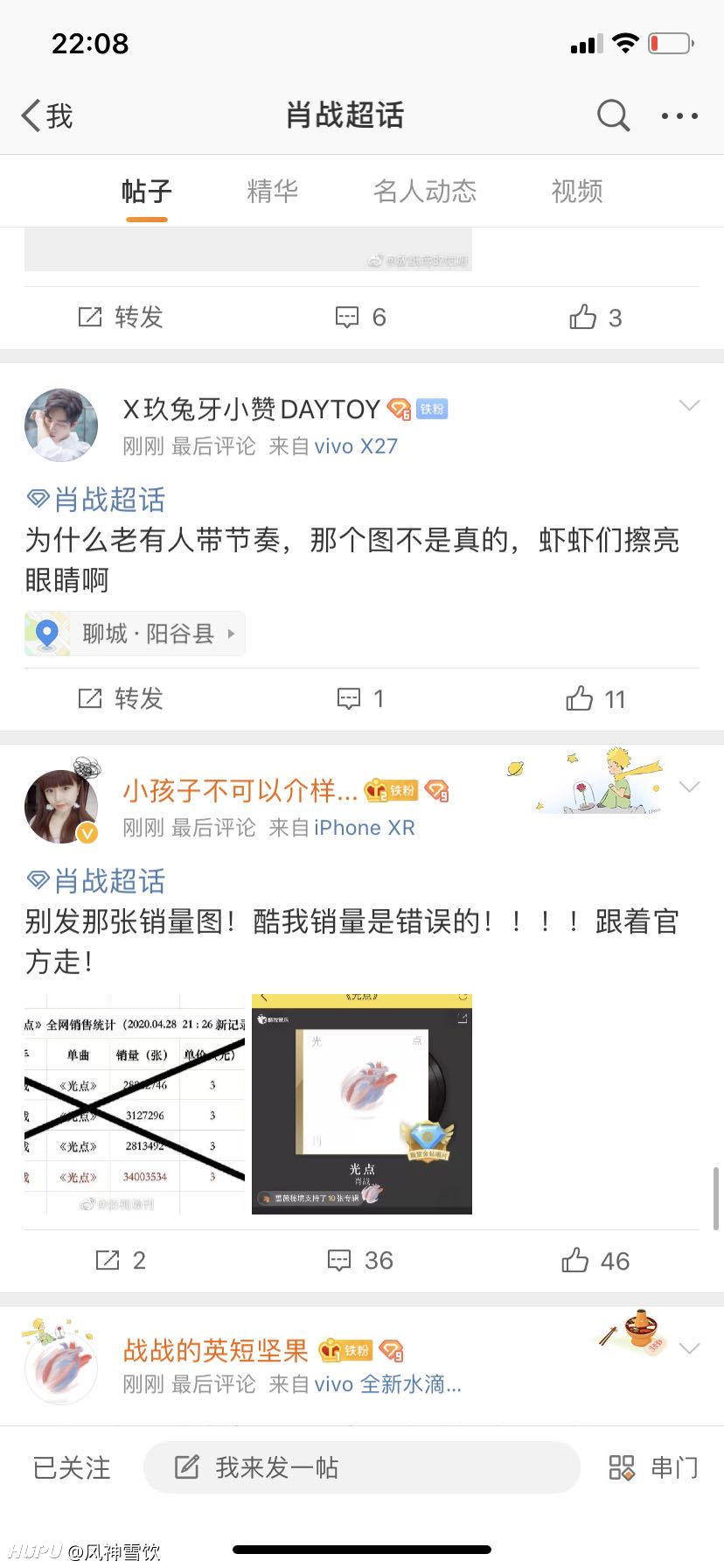
Task: Tap 我来发一帖 to write a post
Action: coord(362,1467)
